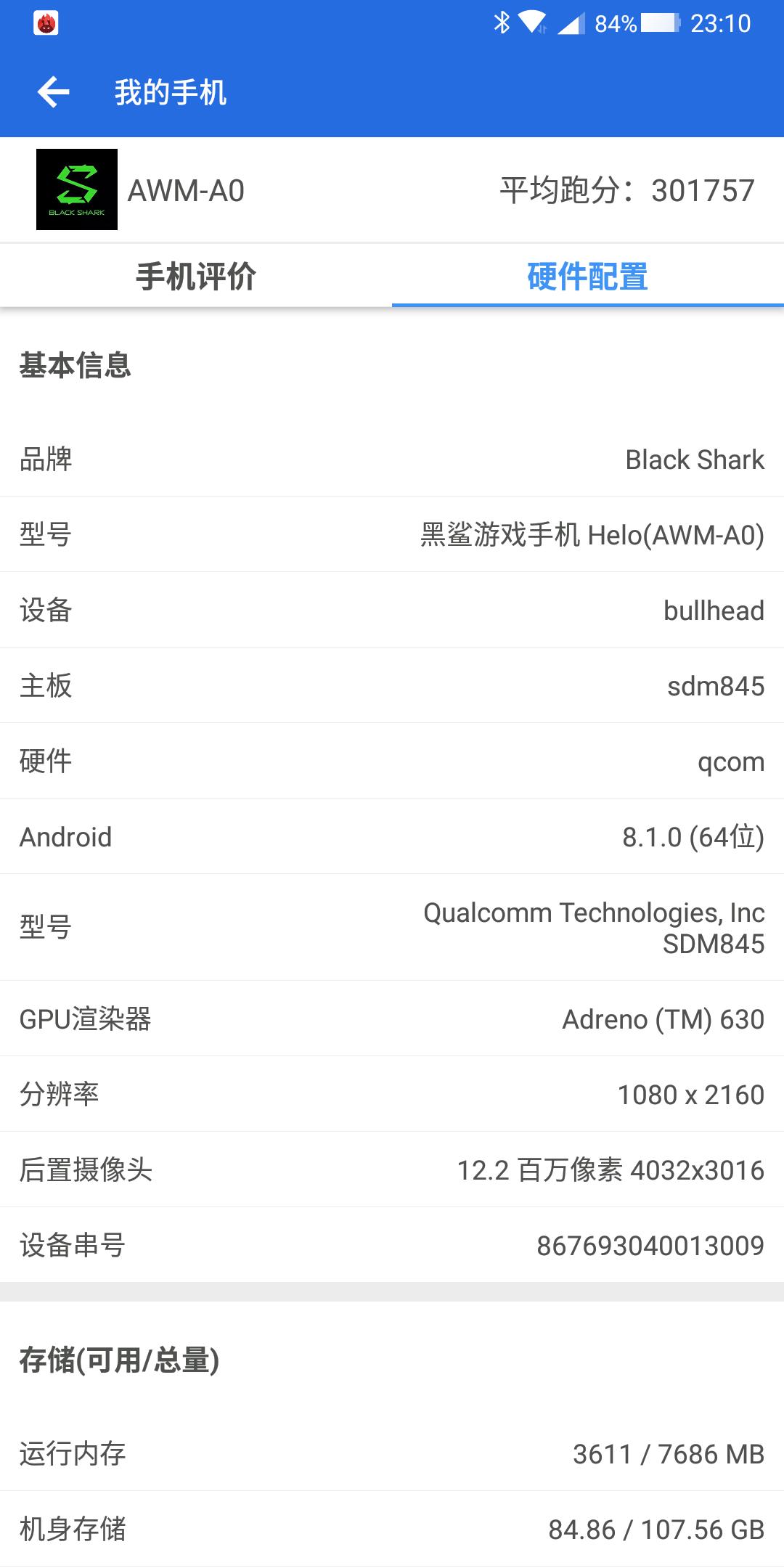Screen dimensions: 784x1568
Task: Select the GPU渲染器 Adreno 630 entry
Action: [392, 1019]
